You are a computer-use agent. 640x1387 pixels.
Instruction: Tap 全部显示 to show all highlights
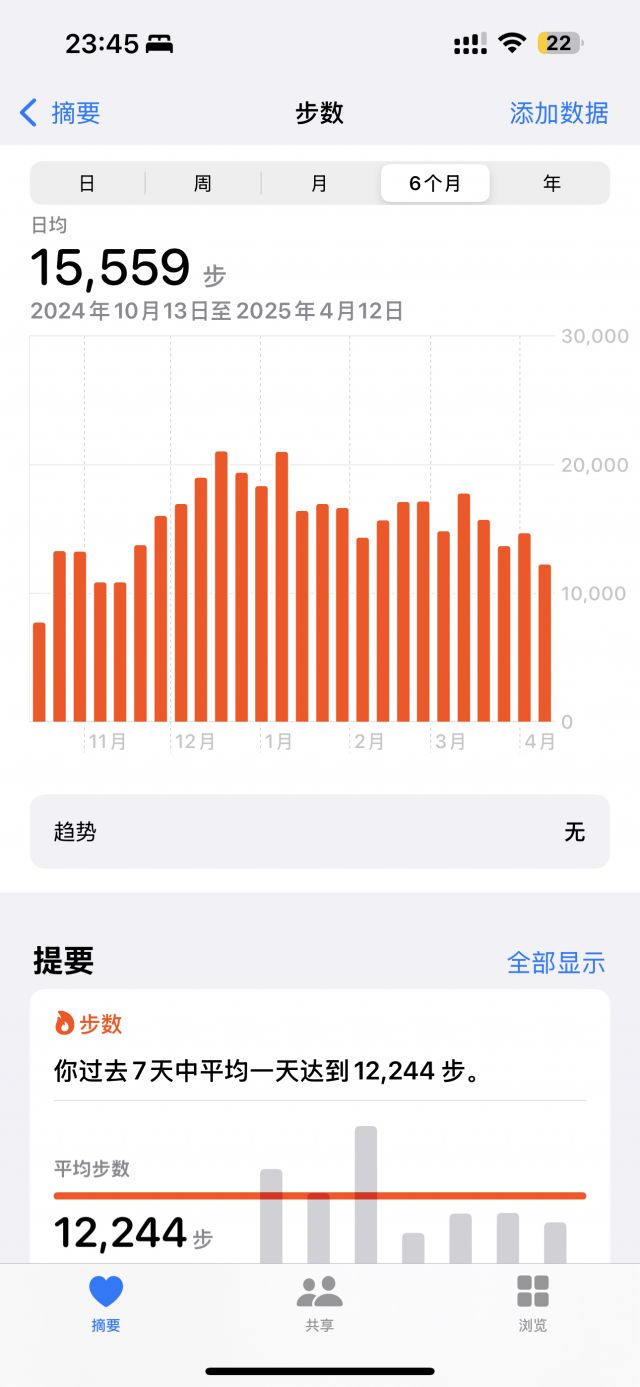(x=556, y=963)
